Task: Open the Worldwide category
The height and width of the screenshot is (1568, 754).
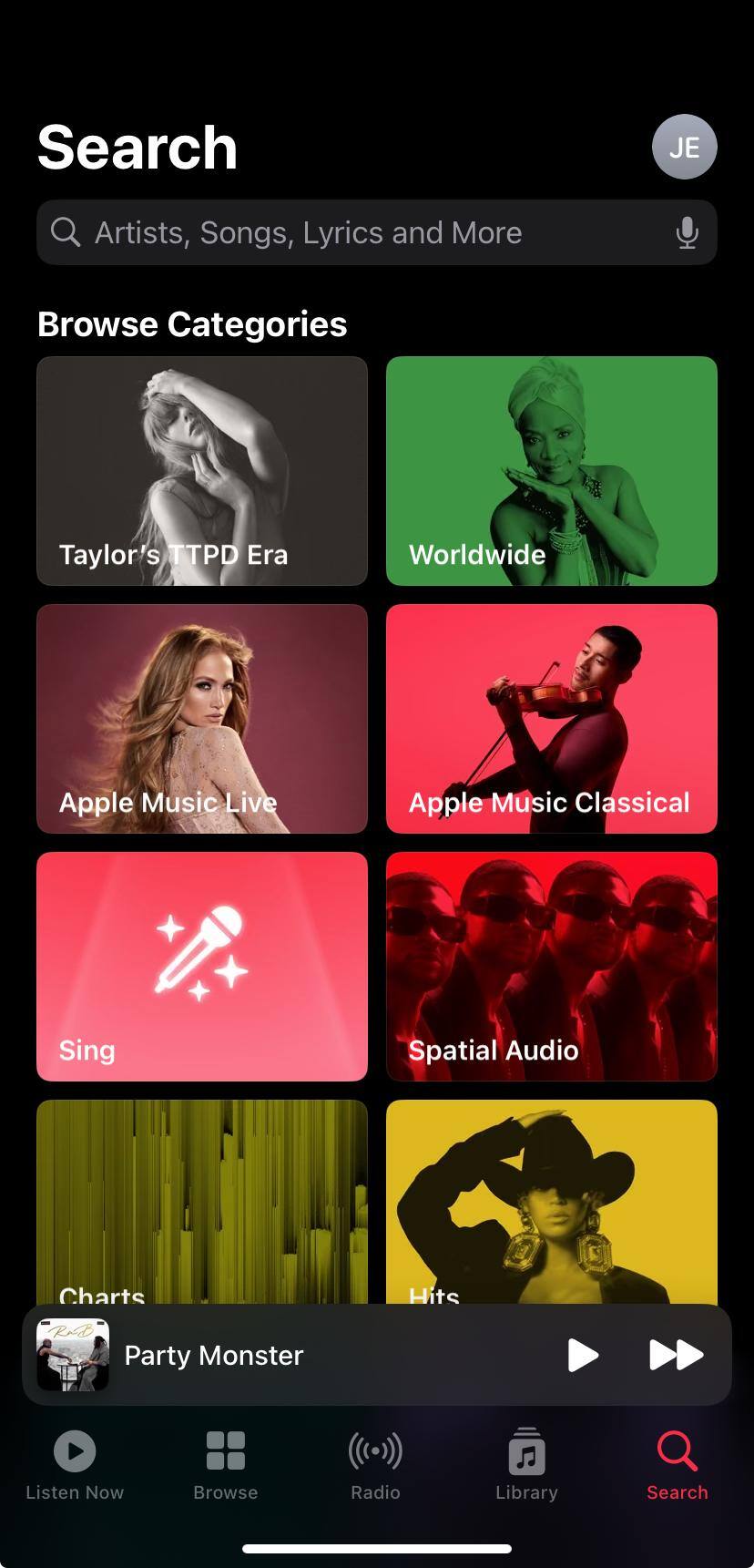Action: (551, 470)
